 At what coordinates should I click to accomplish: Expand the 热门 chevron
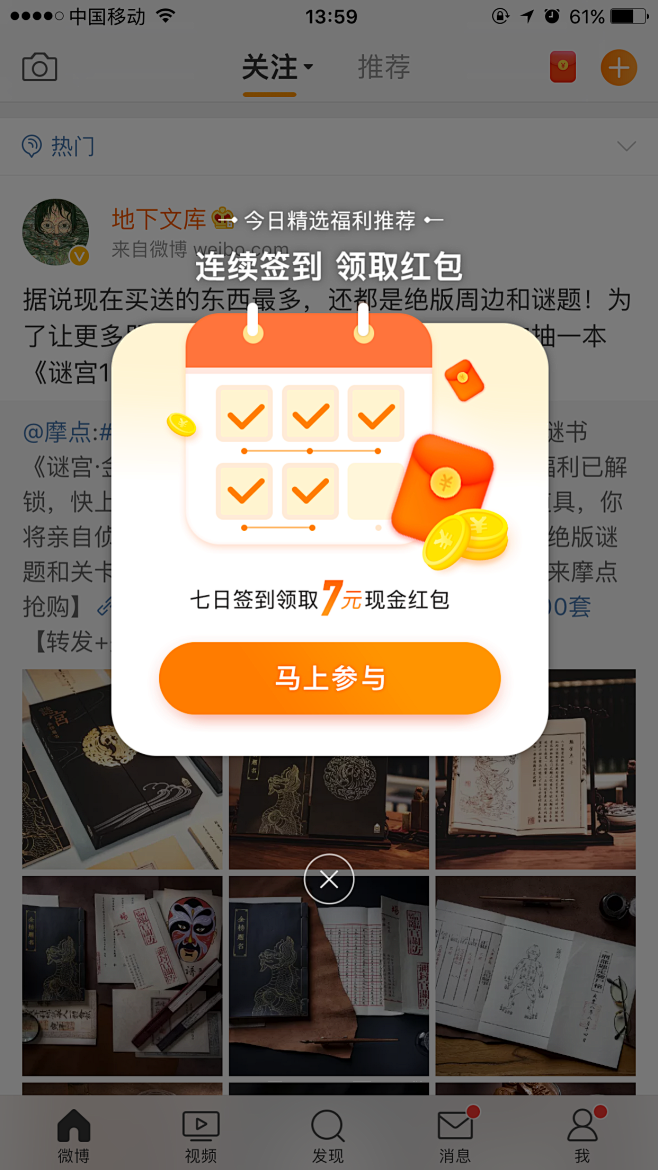point(626,146)
